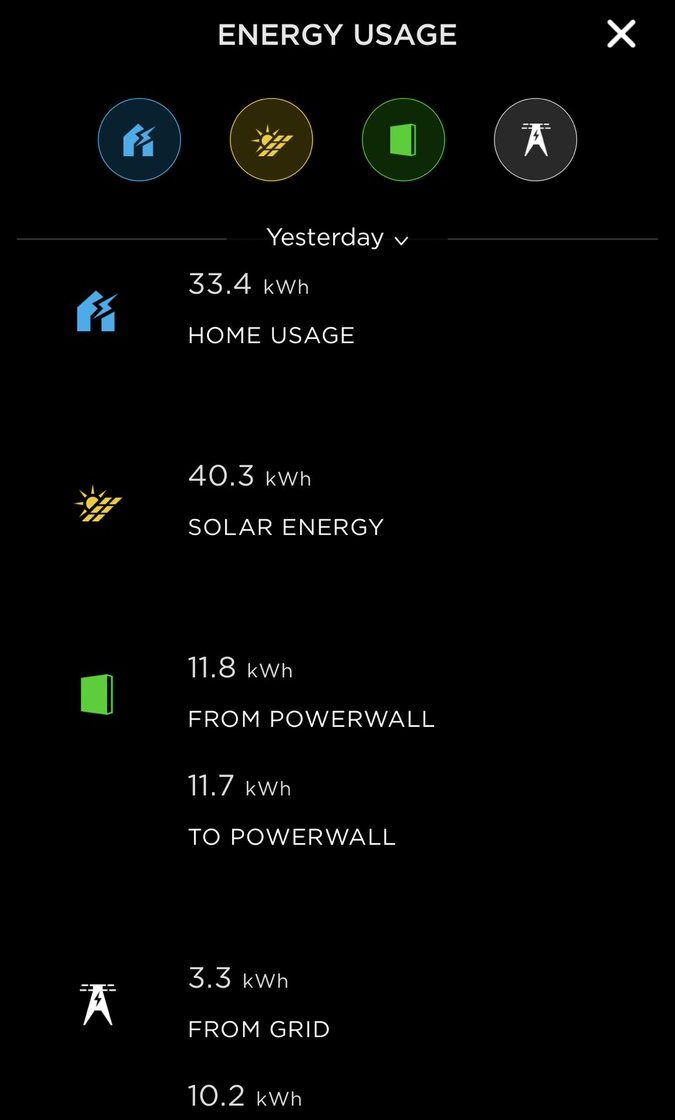This screenshot has height=1120, width=675.
Task: Close the Energy Usage screen
Action: coord(621,34)
